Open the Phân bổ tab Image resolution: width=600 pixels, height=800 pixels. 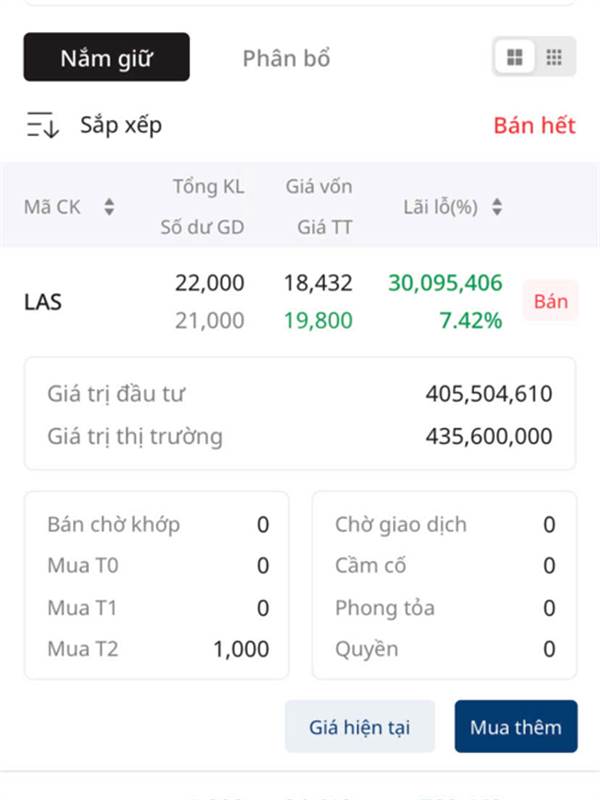pos(286,58)
